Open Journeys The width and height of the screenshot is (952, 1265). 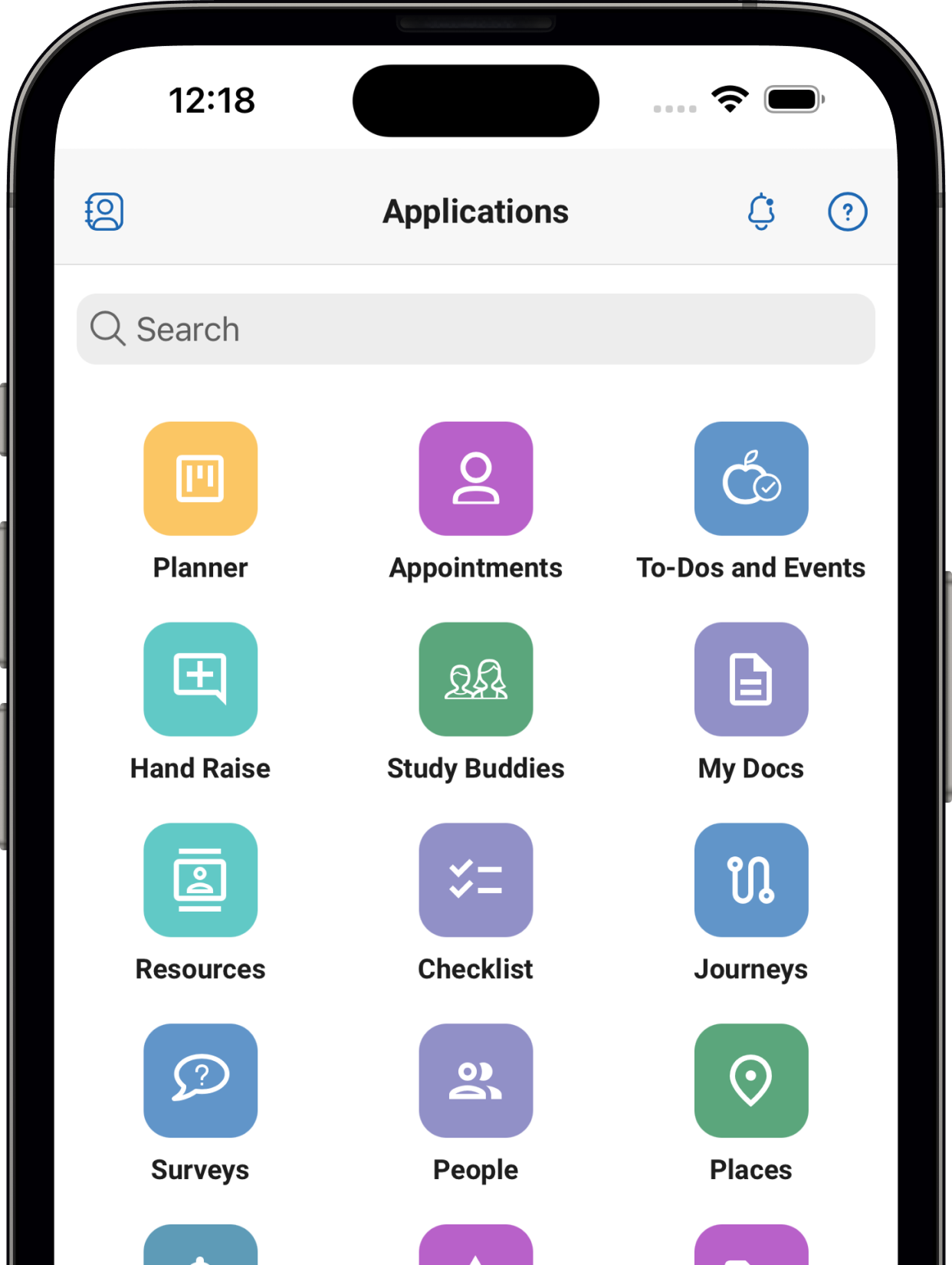750,880
